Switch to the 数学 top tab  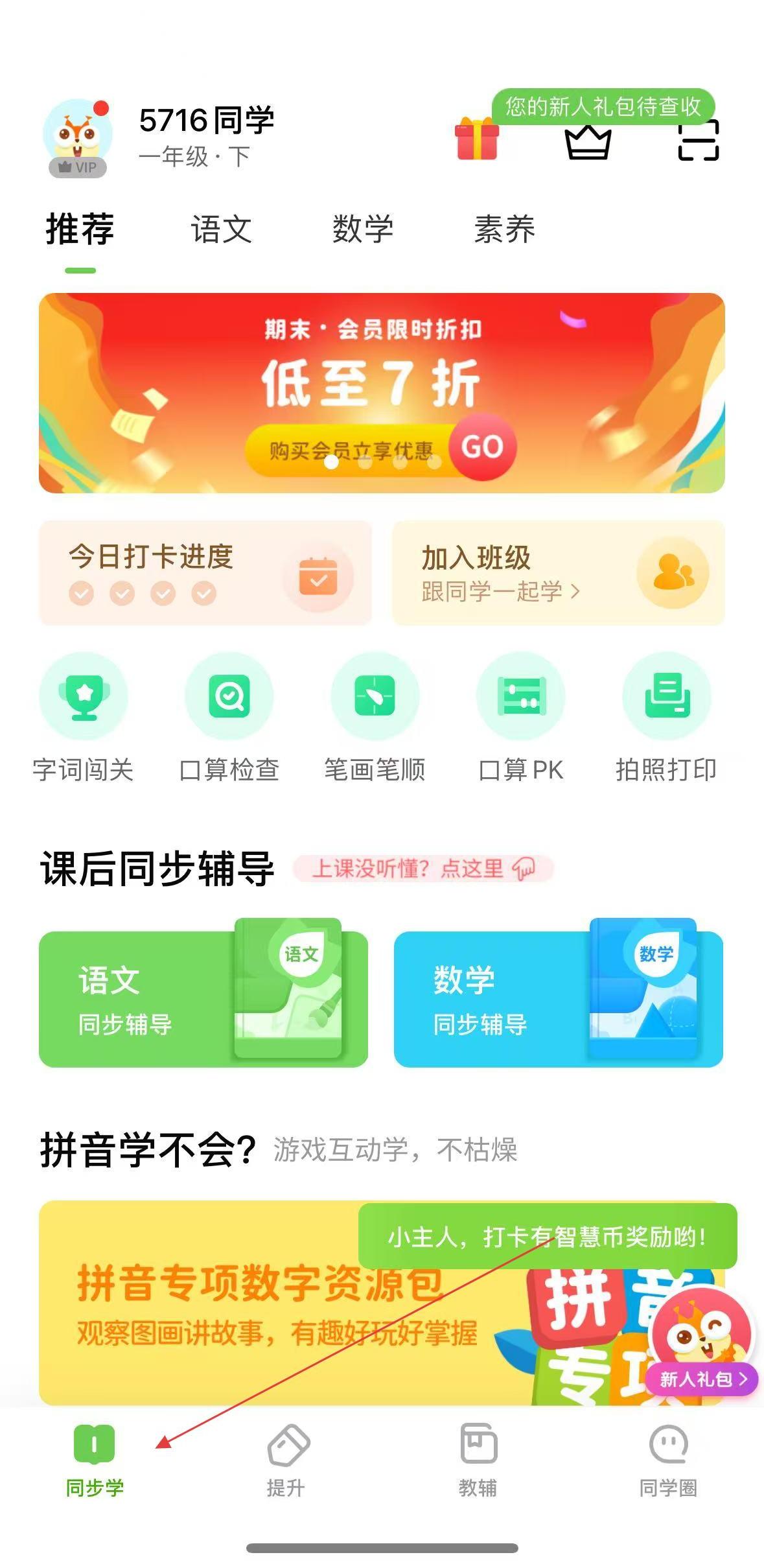[x=362, y=229]
